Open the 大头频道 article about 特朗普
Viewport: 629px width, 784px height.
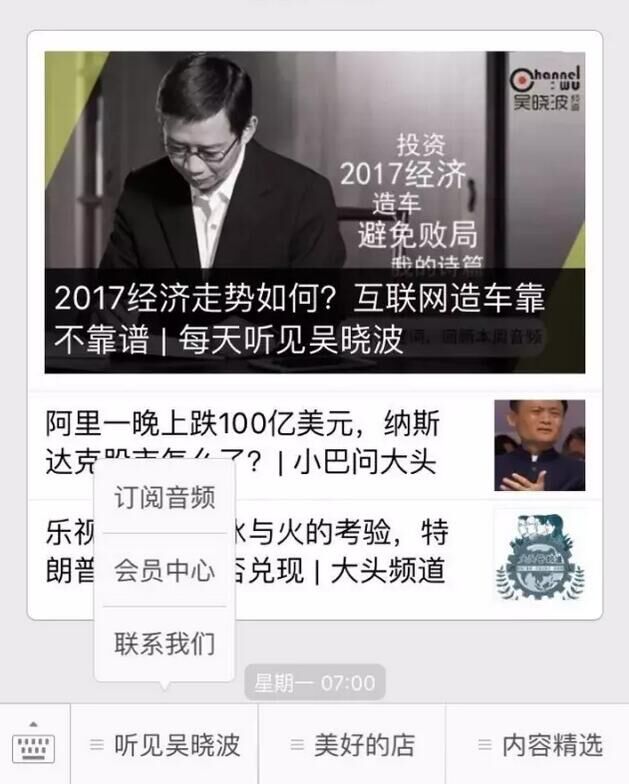pyautogui.click(x=350, y=550)
